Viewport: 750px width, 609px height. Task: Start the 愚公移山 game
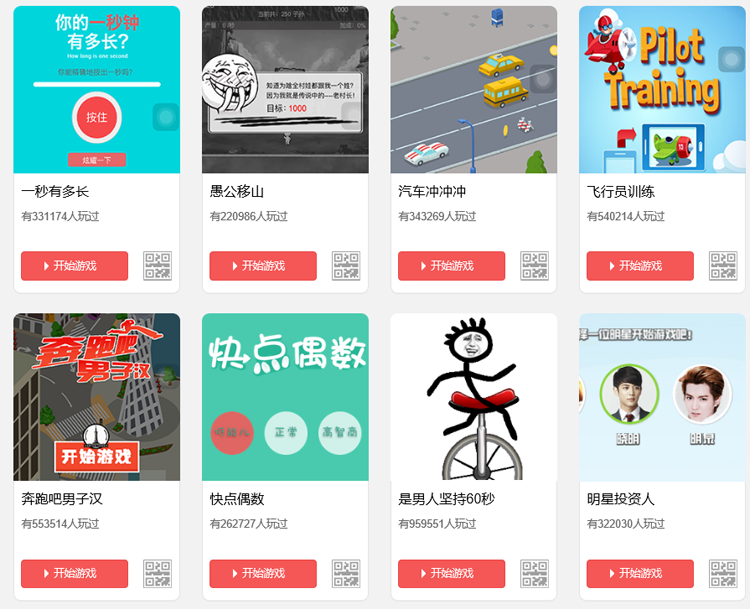[x=263, y=266]
